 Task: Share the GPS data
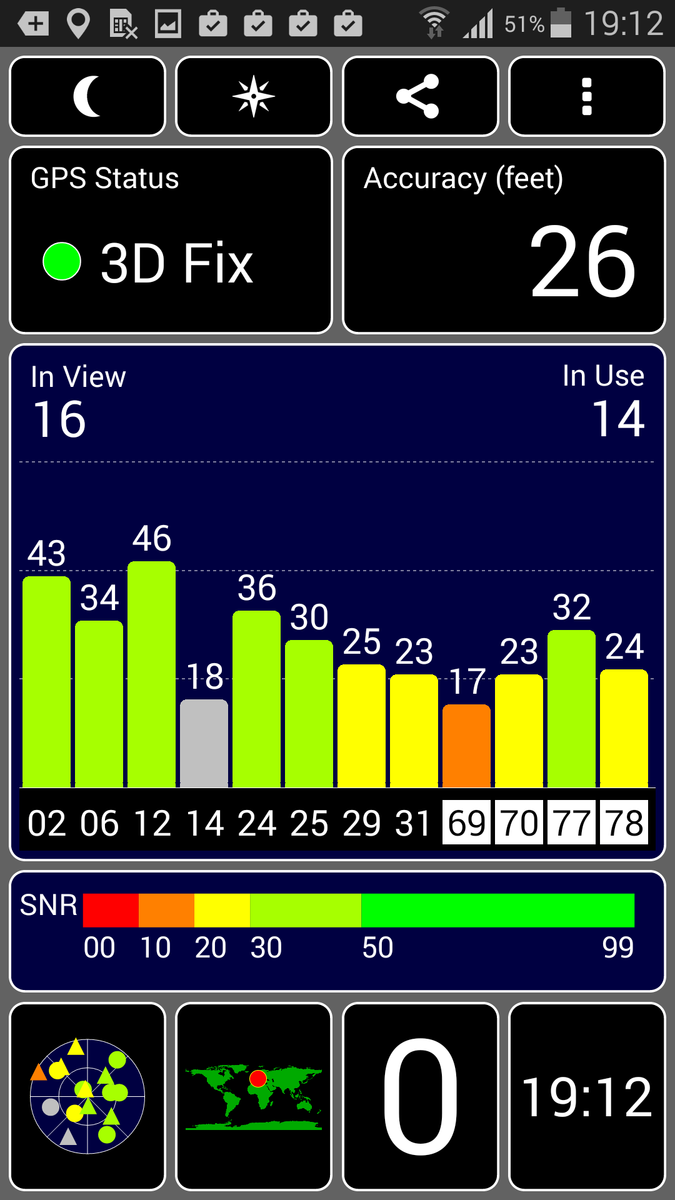tap(420, 96)
